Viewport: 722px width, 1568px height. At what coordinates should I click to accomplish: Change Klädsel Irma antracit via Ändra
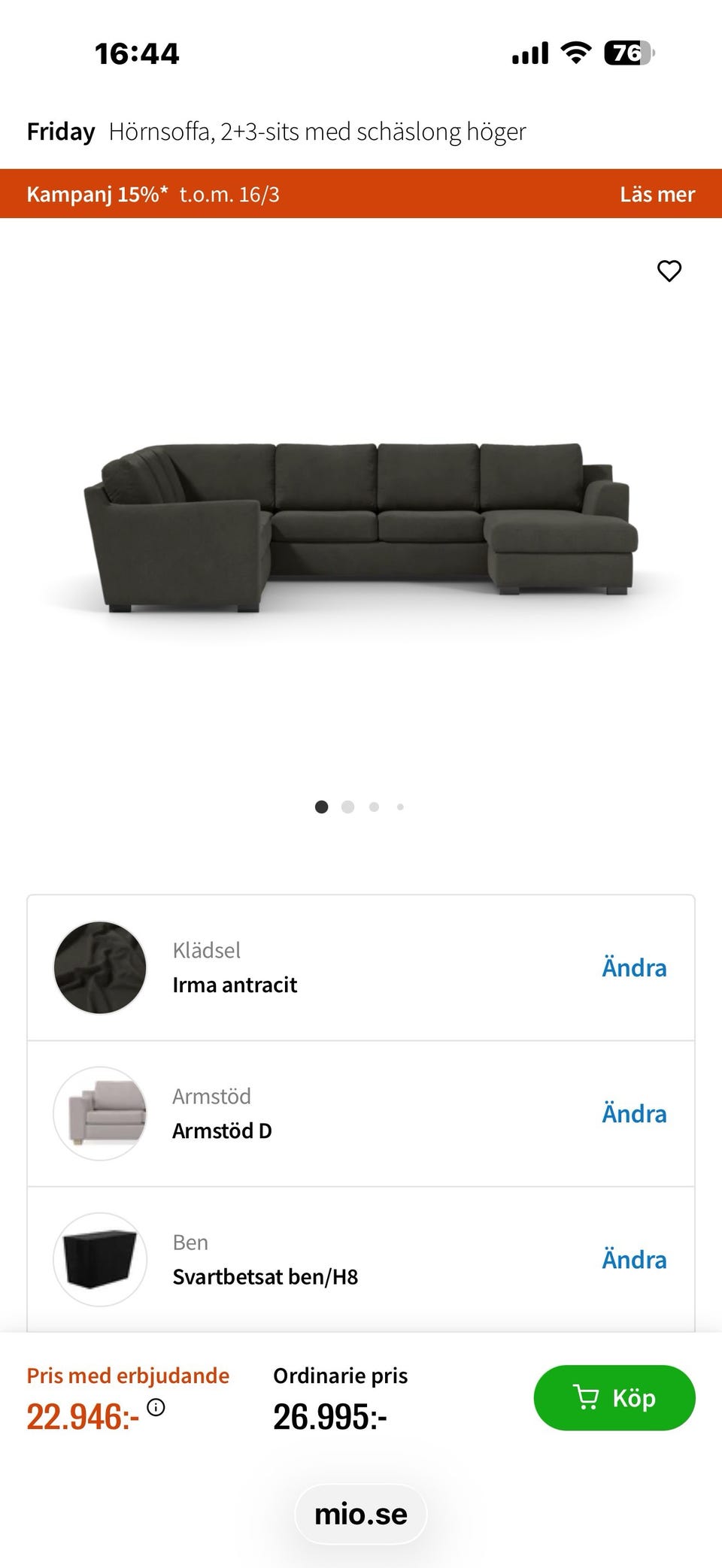pos(633,968)
